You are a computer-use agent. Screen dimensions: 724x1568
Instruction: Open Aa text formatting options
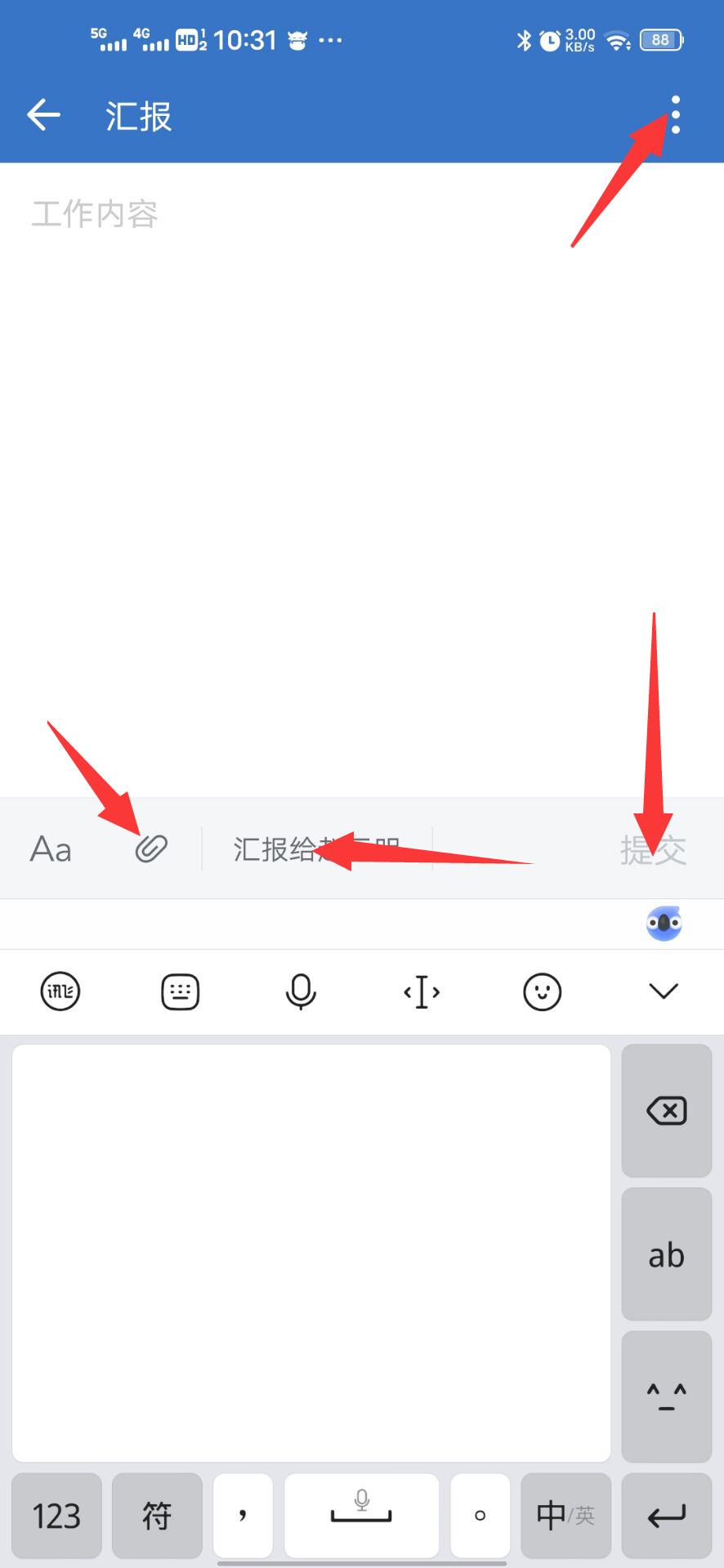[x=51, y=849]
